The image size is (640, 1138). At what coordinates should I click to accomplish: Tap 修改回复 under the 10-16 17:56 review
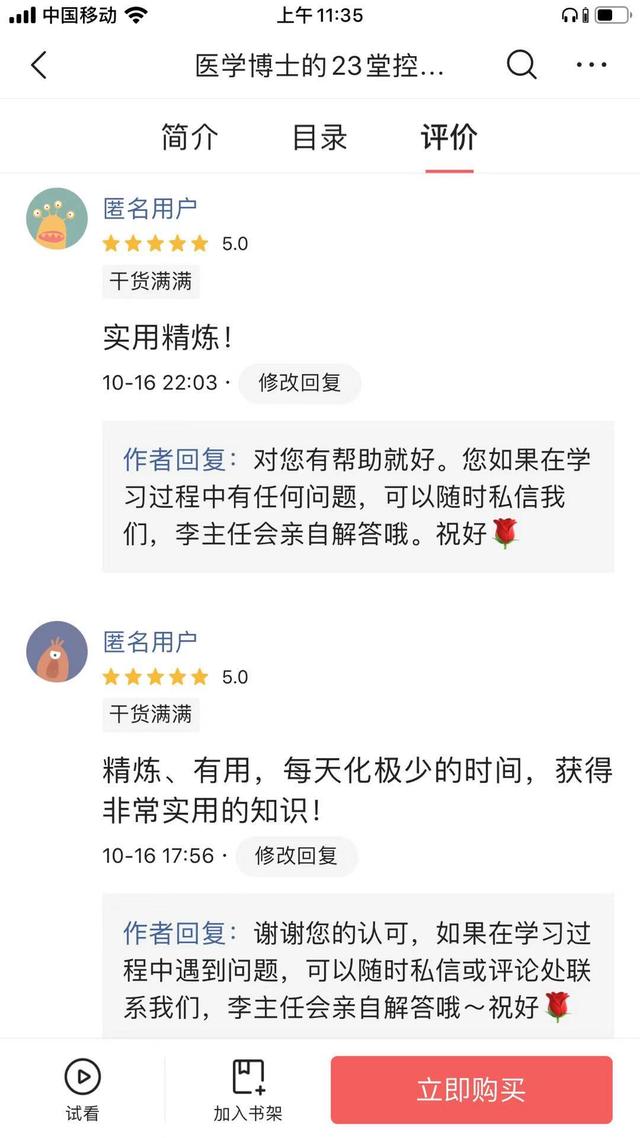tap(296, 856)
